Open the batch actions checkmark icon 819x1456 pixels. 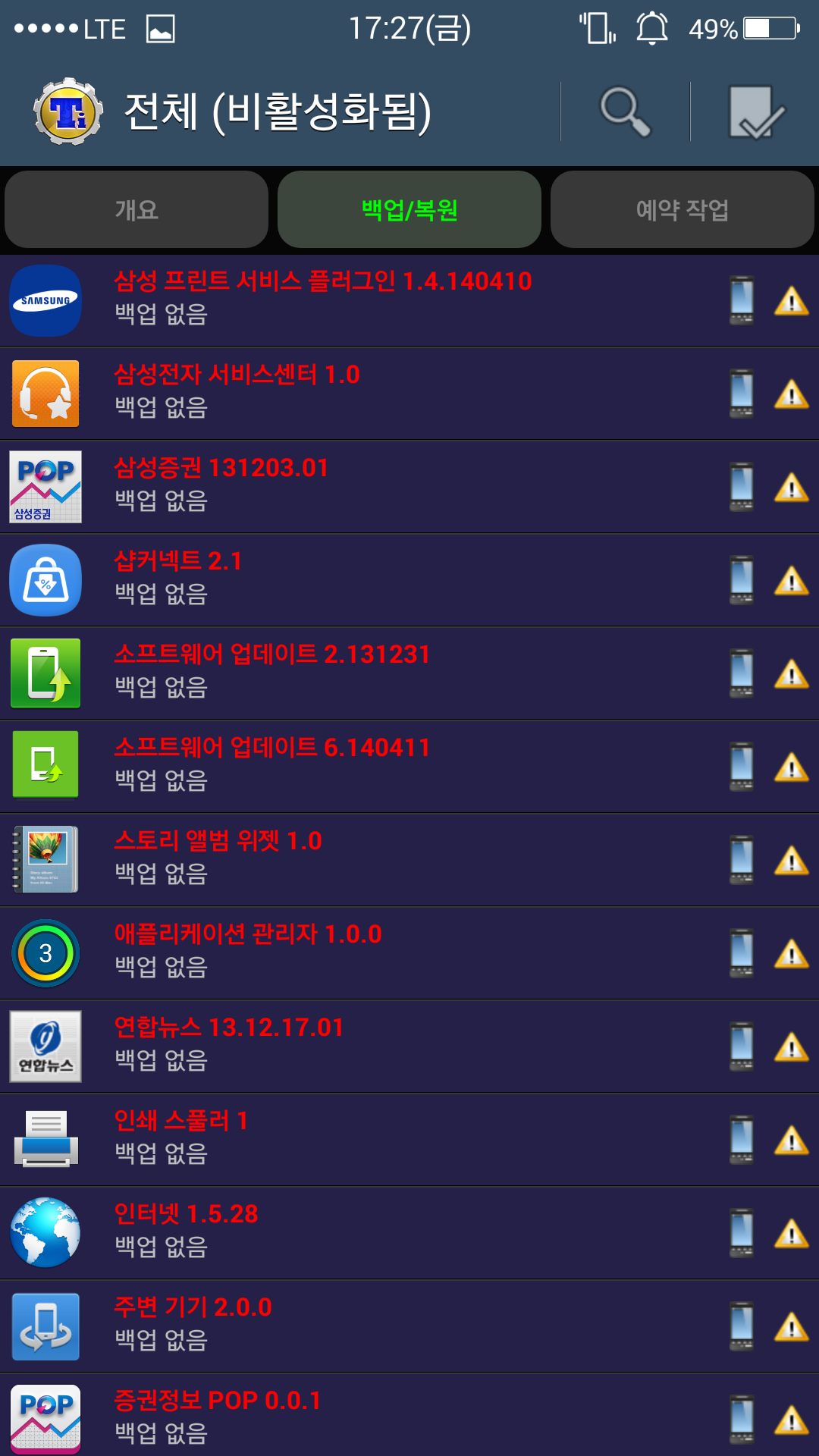point(755,112)
